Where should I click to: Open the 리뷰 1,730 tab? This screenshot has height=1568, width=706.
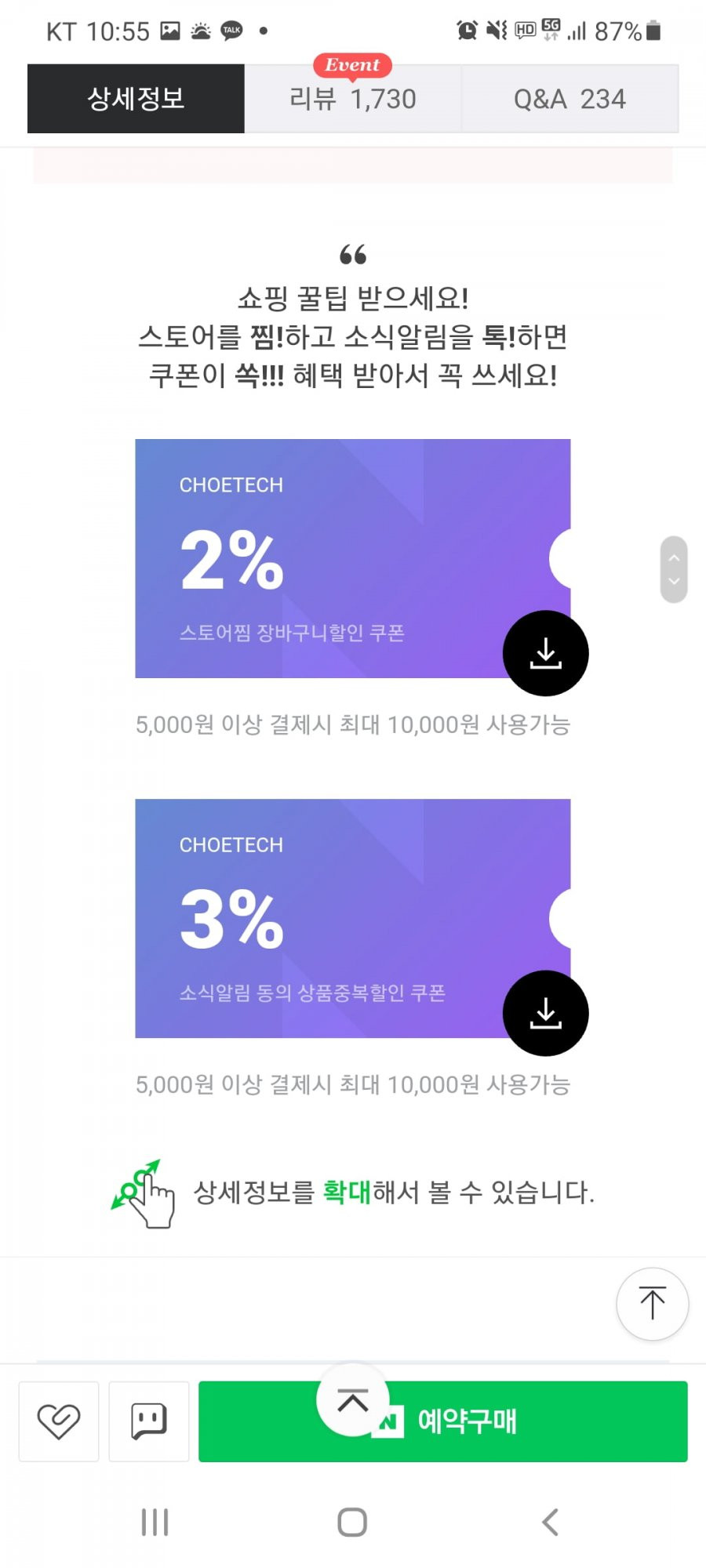tap(353, 99)
